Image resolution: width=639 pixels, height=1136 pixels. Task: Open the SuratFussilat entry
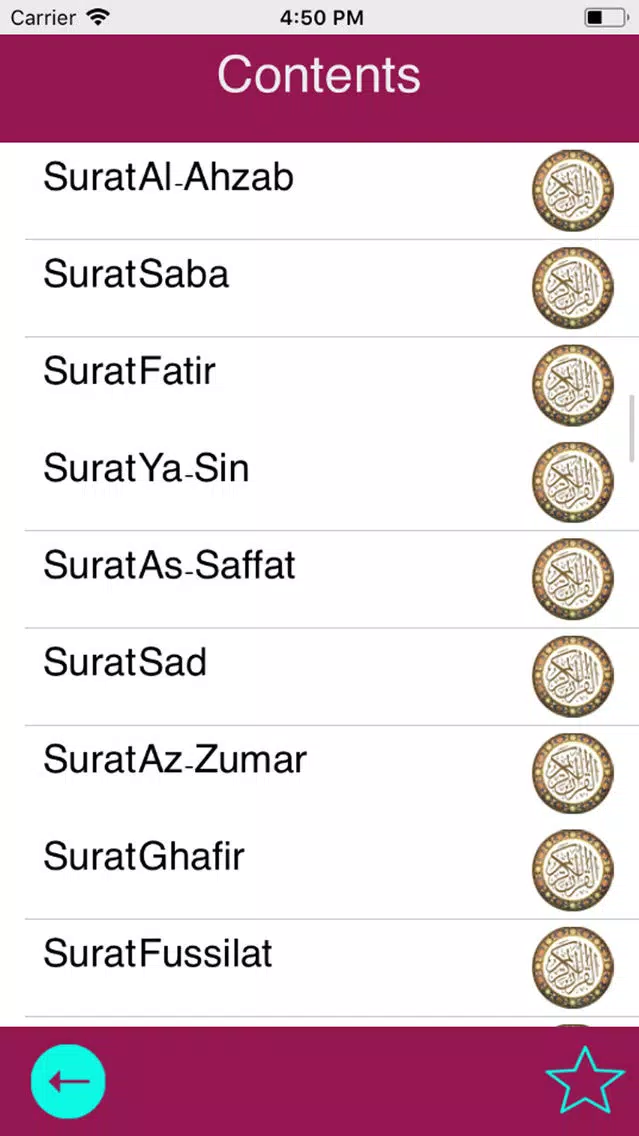320,967
